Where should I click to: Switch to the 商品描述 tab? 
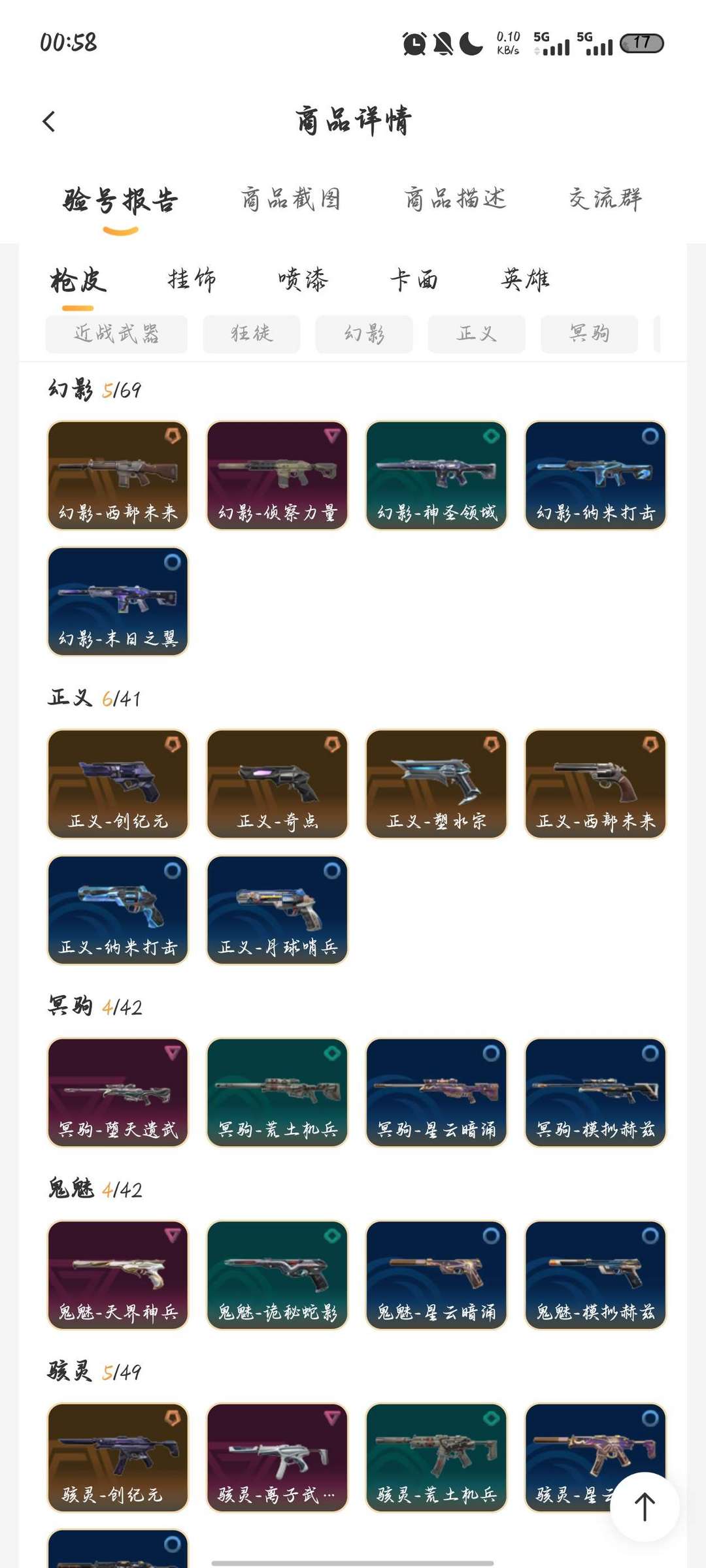tap(455, 199)
